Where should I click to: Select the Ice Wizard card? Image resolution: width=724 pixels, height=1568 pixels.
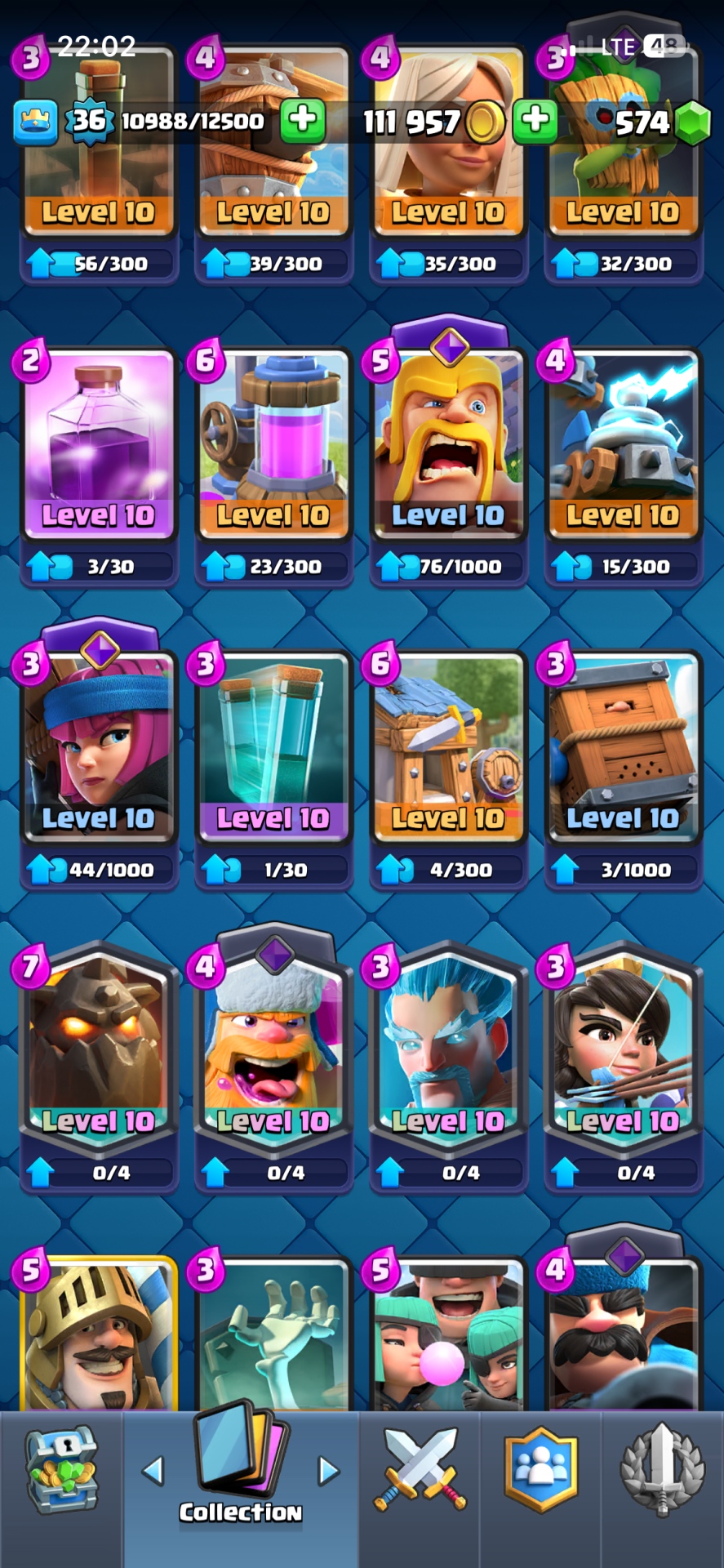(448, 1049)
